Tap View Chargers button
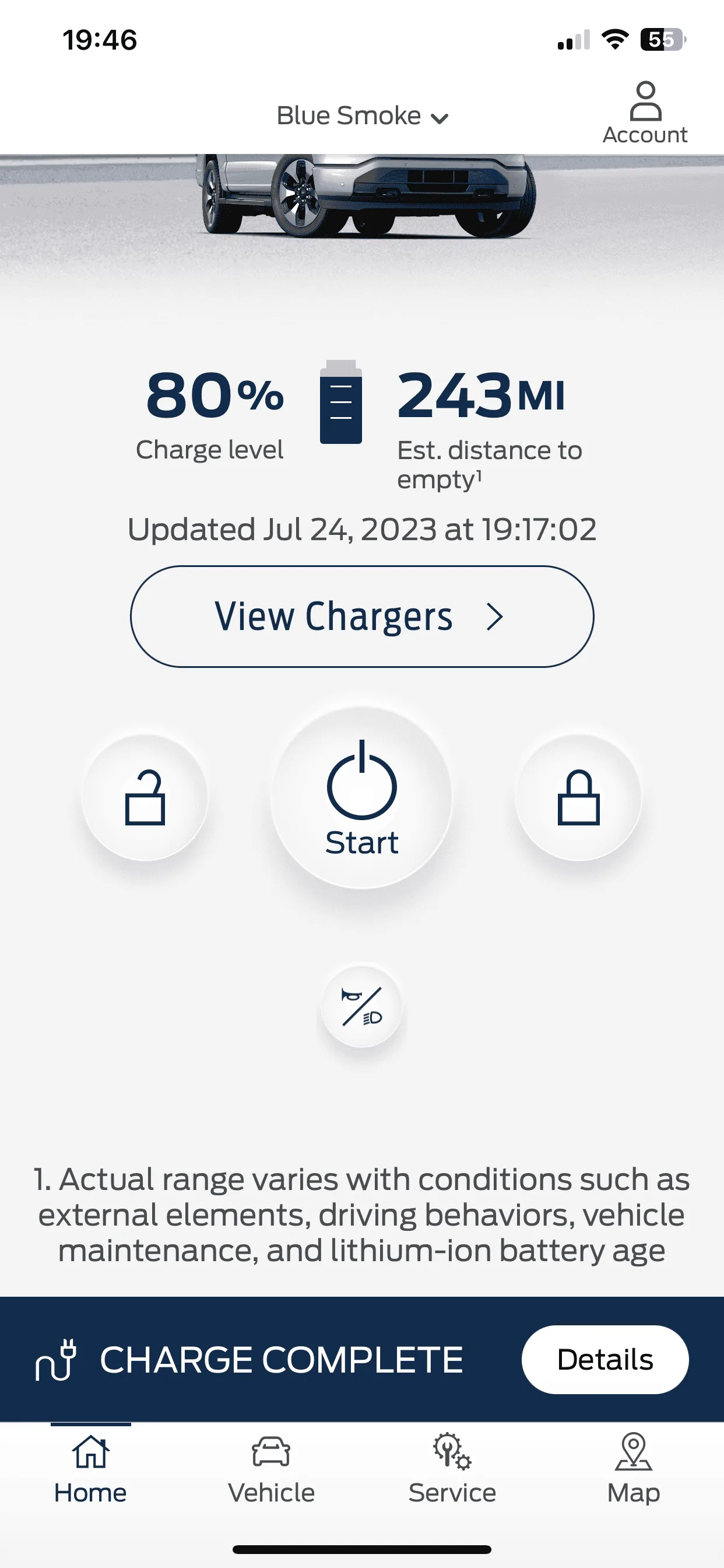This screenshot has width=724, height=1568. coord(362,617)
